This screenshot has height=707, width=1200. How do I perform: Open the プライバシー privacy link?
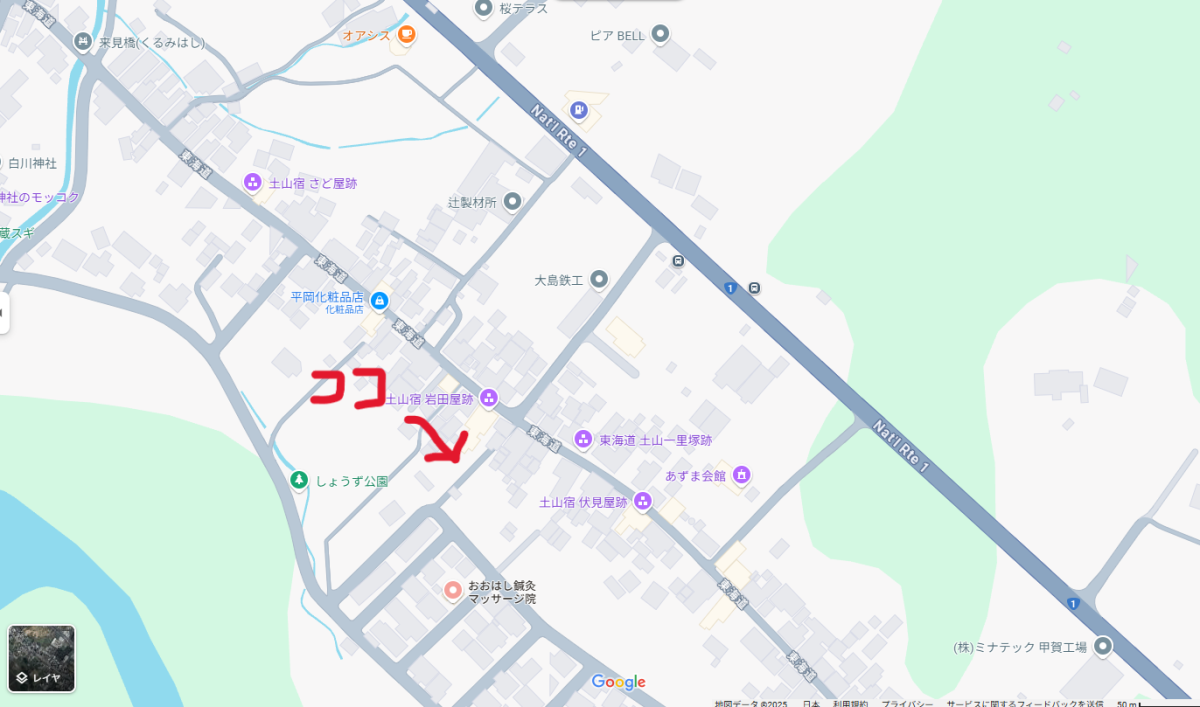[x=908, y=703]
